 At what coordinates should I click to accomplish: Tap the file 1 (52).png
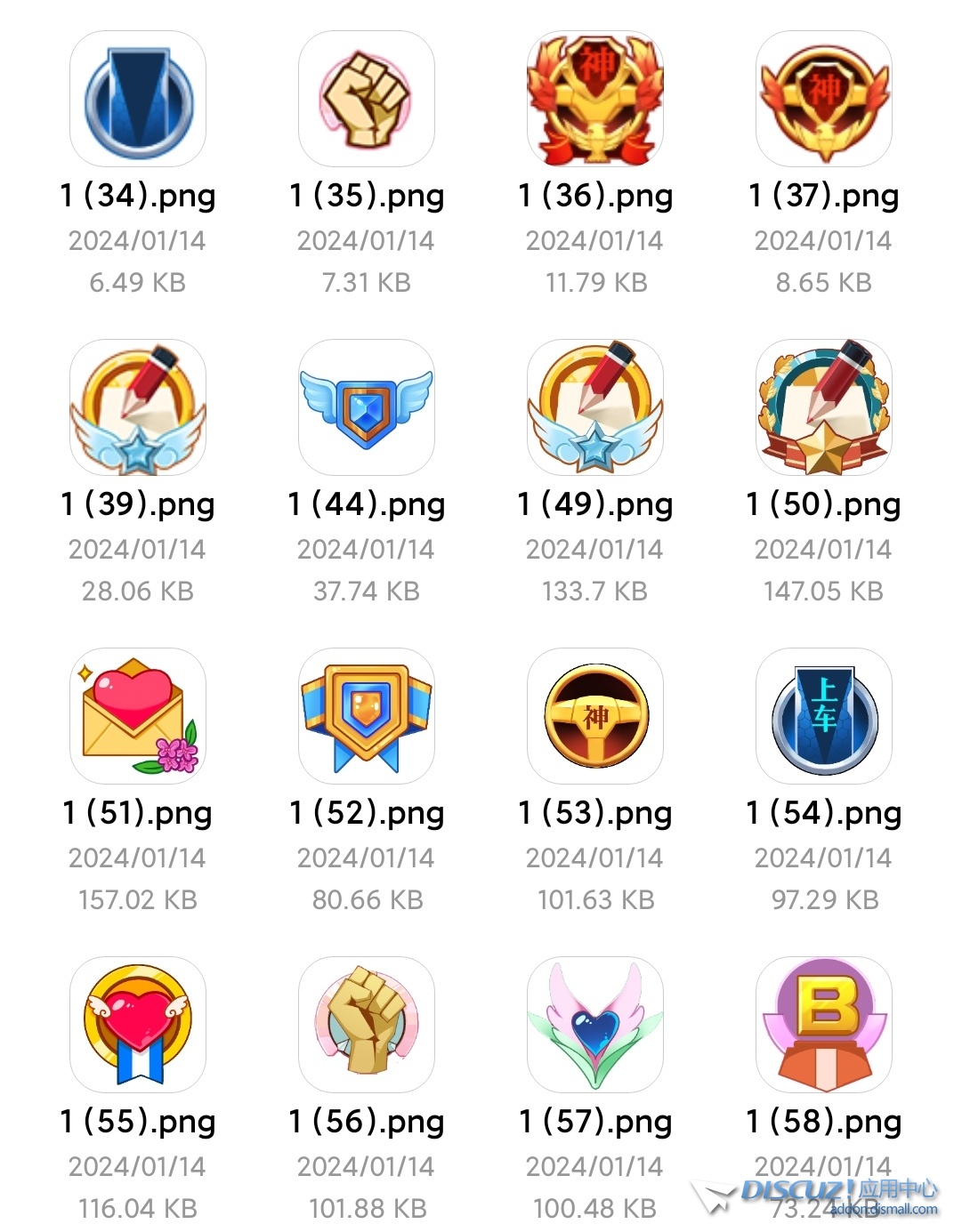[x=367, y=716]
